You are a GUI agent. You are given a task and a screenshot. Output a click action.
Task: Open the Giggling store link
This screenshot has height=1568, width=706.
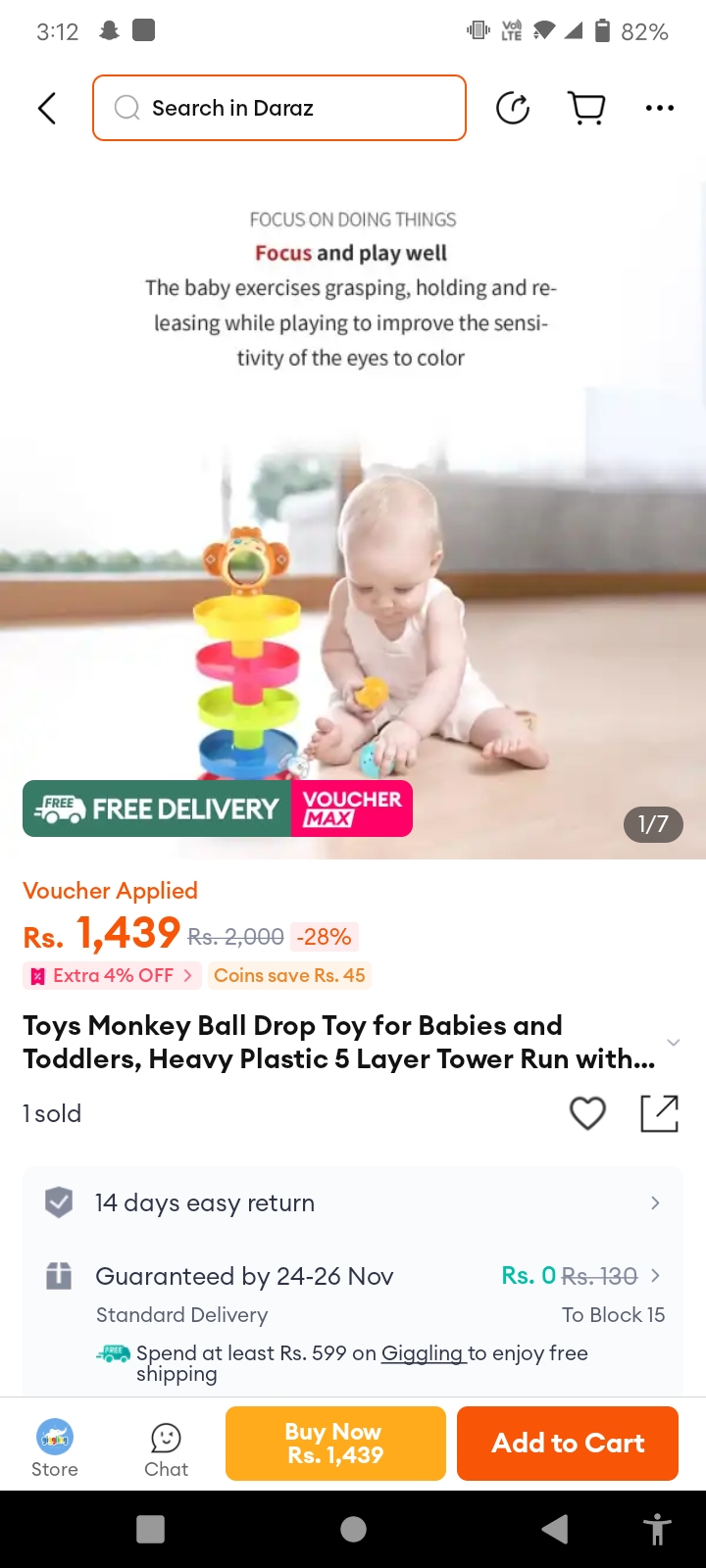(422, 1352)
